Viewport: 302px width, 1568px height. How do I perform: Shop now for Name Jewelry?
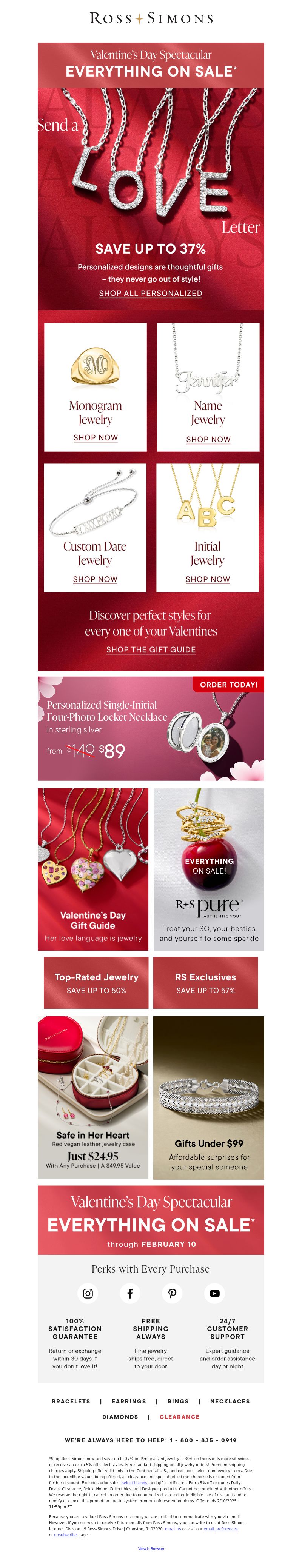208,440
